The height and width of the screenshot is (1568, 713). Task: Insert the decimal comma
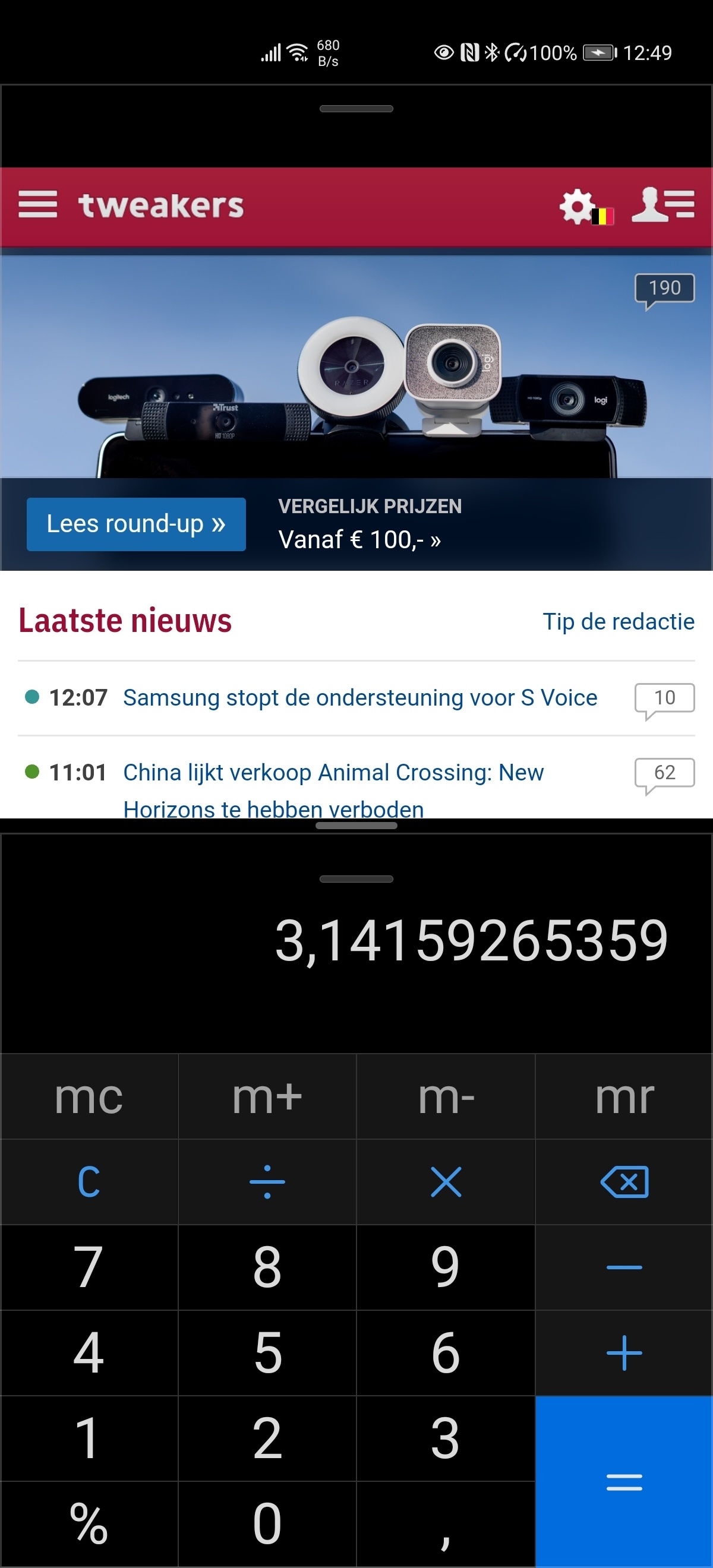(446, 1524)
